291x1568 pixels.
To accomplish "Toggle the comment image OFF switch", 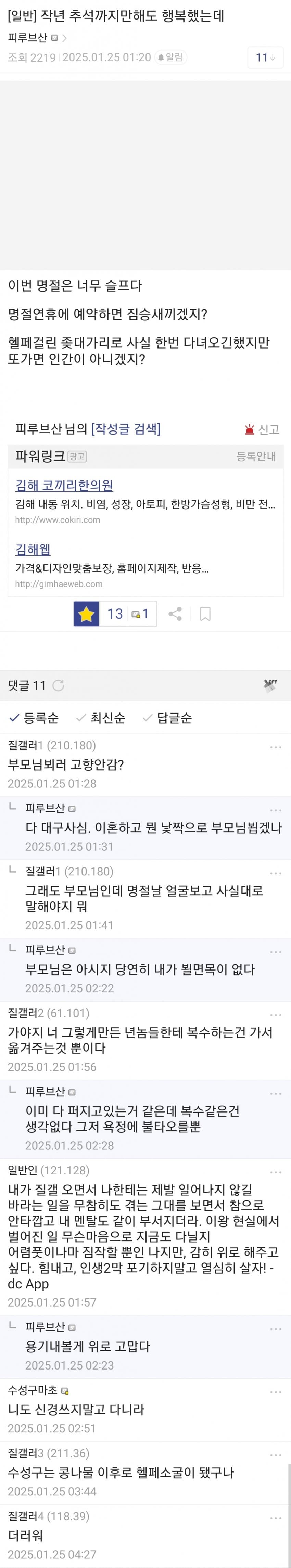I will click(x=270, y=685).
